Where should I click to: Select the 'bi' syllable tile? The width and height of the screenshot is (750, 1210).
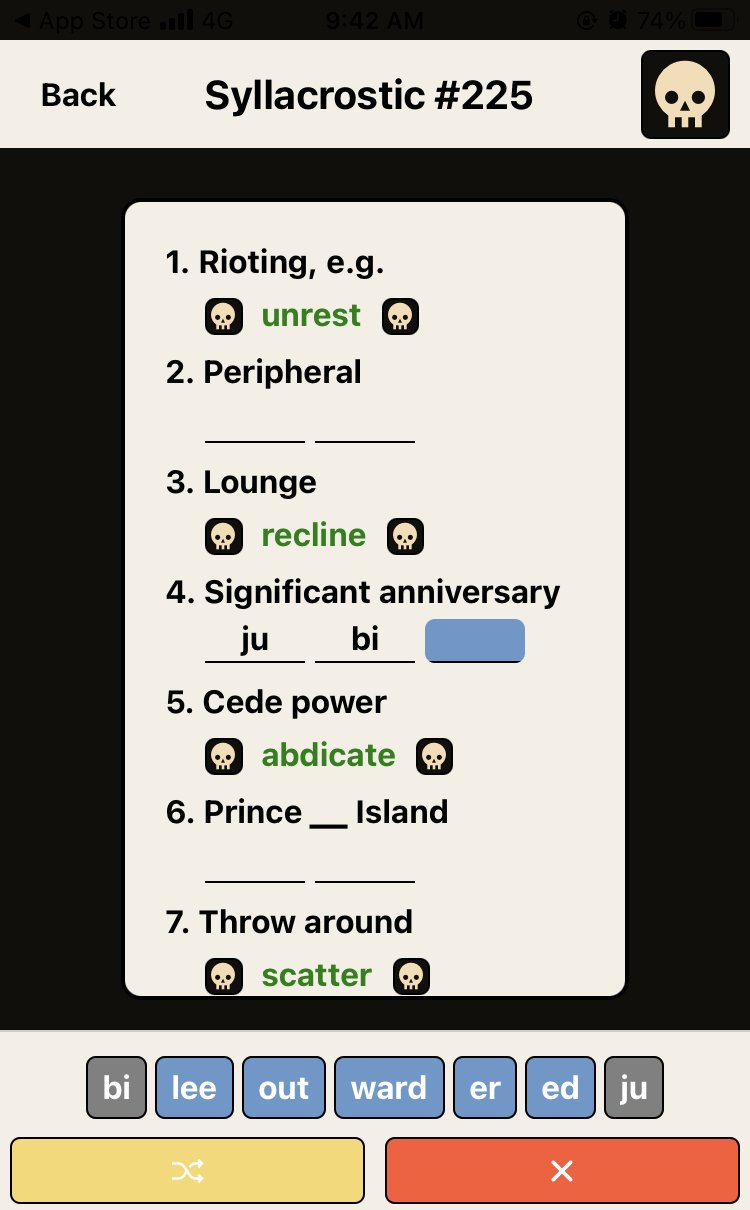pyautogui.click(x=116, y=1087)
